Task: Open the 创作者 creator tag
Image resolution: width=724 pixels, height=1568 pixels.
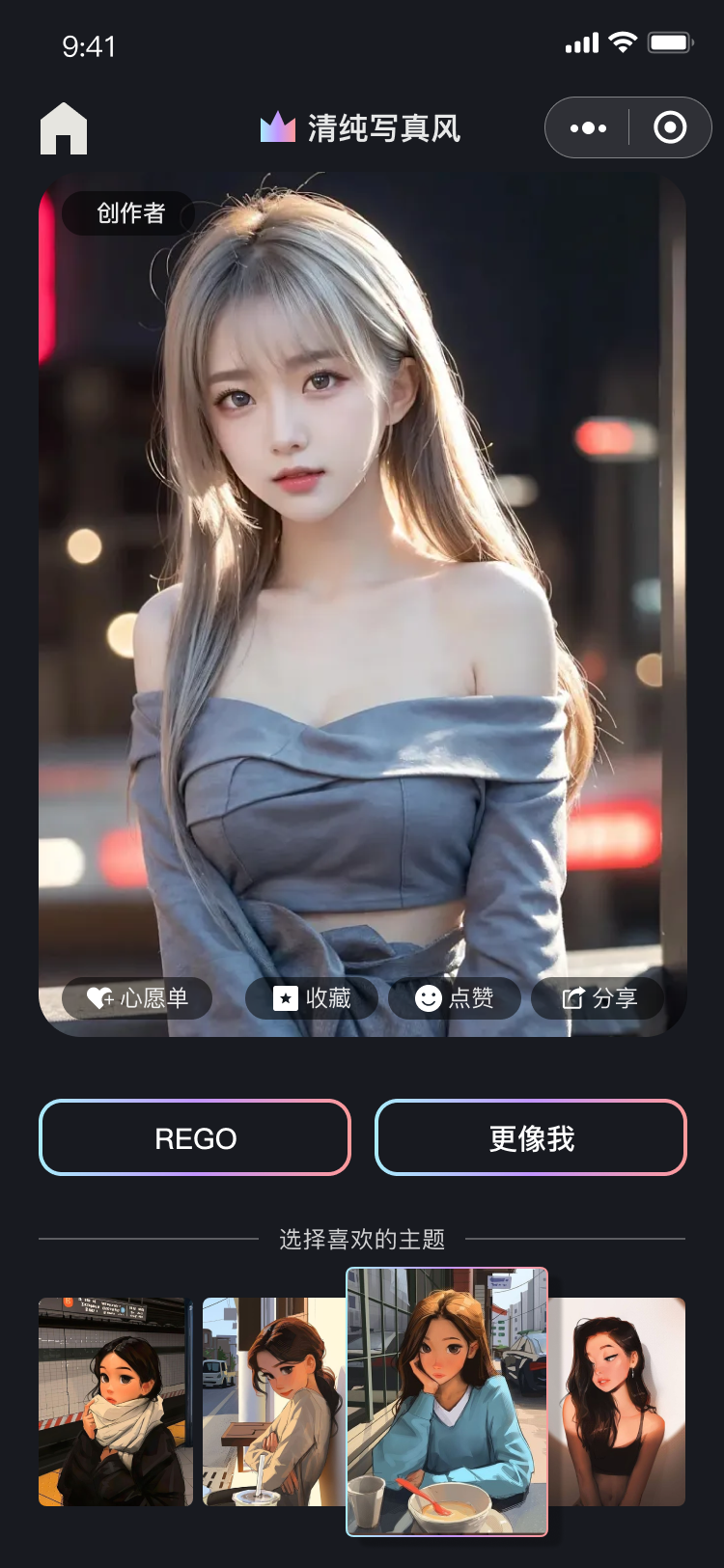Action: click(x=130, y=213)
